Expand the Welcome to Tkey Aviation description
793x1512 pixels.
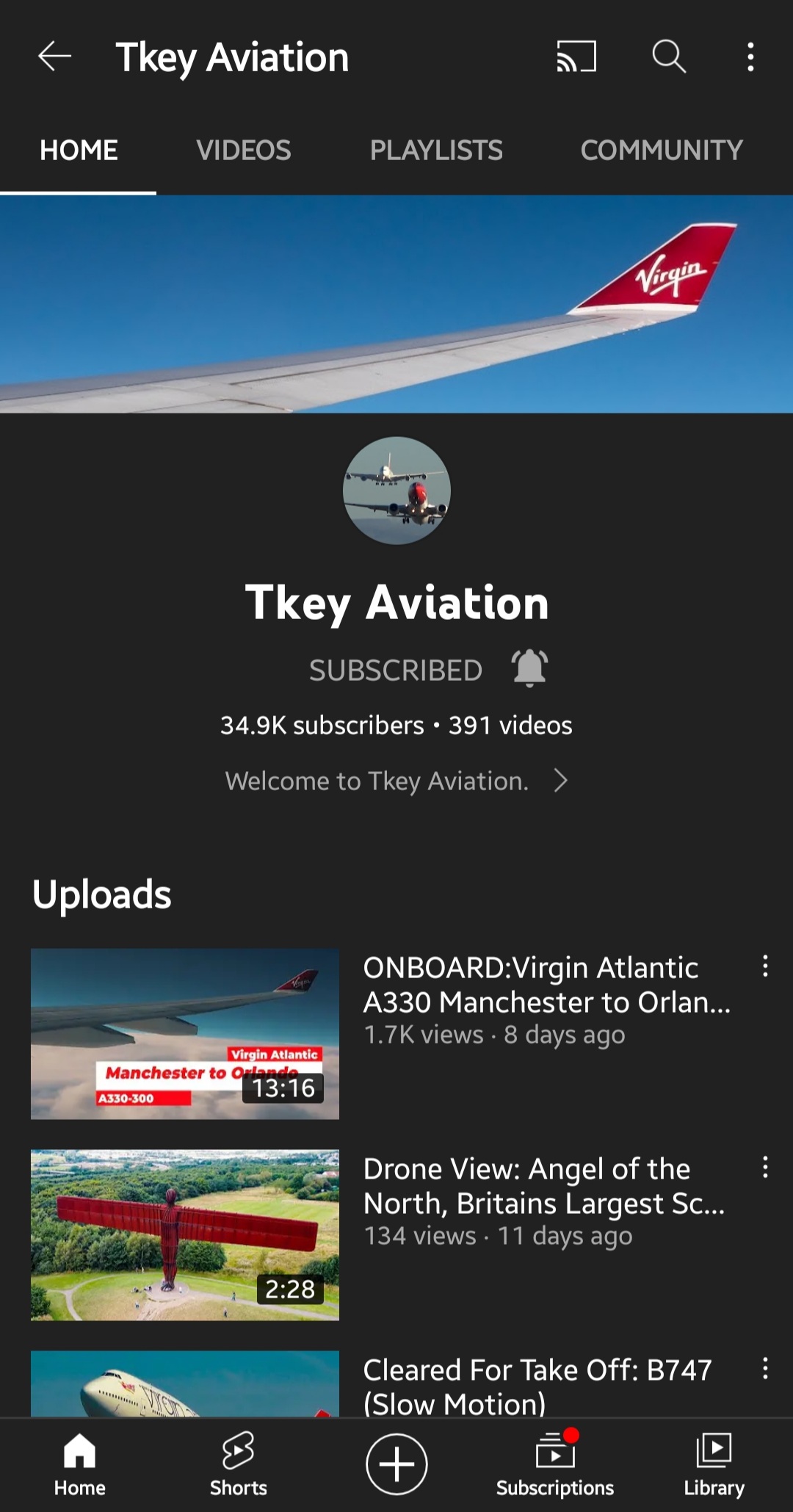(x=396, y=781)
